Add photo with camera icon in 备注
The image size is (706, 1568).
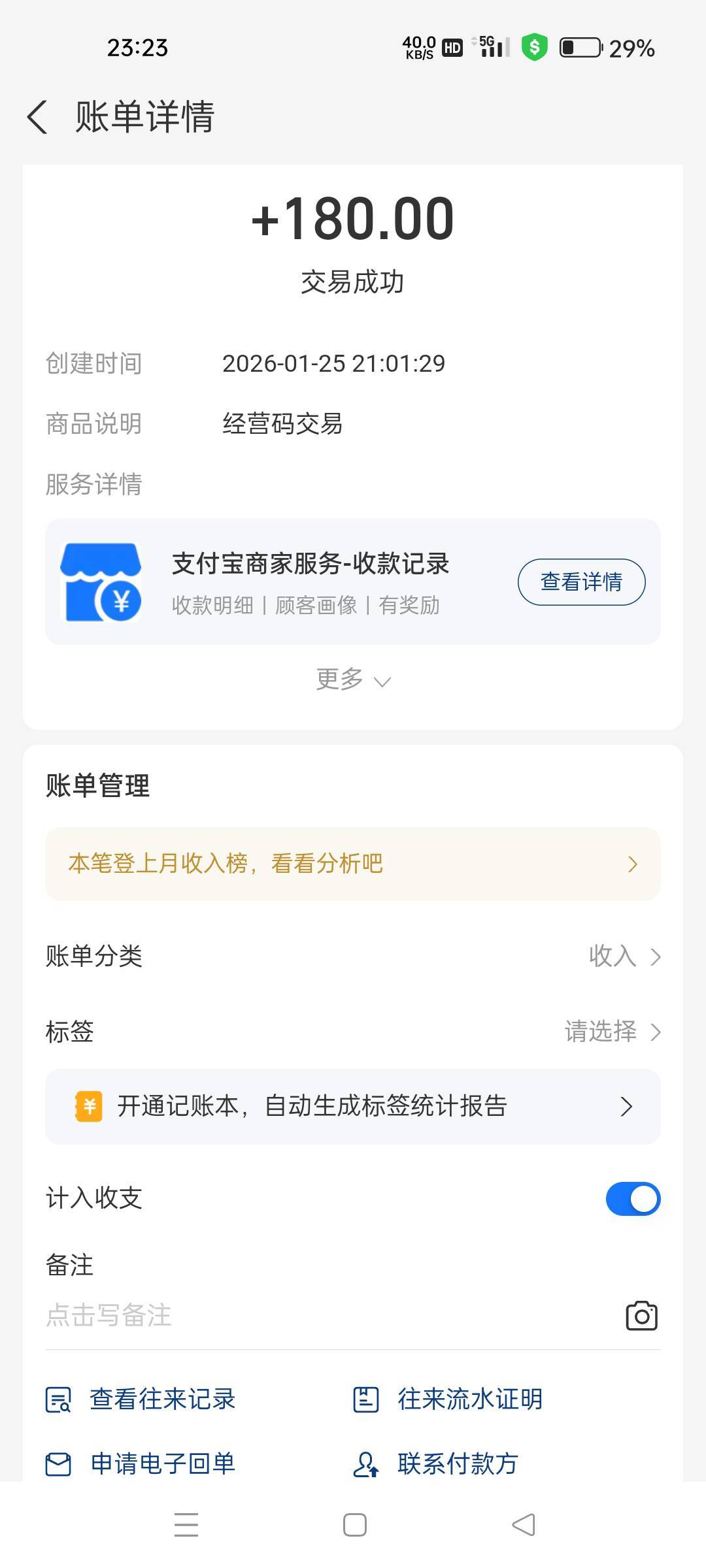[x=641, y=1316]
